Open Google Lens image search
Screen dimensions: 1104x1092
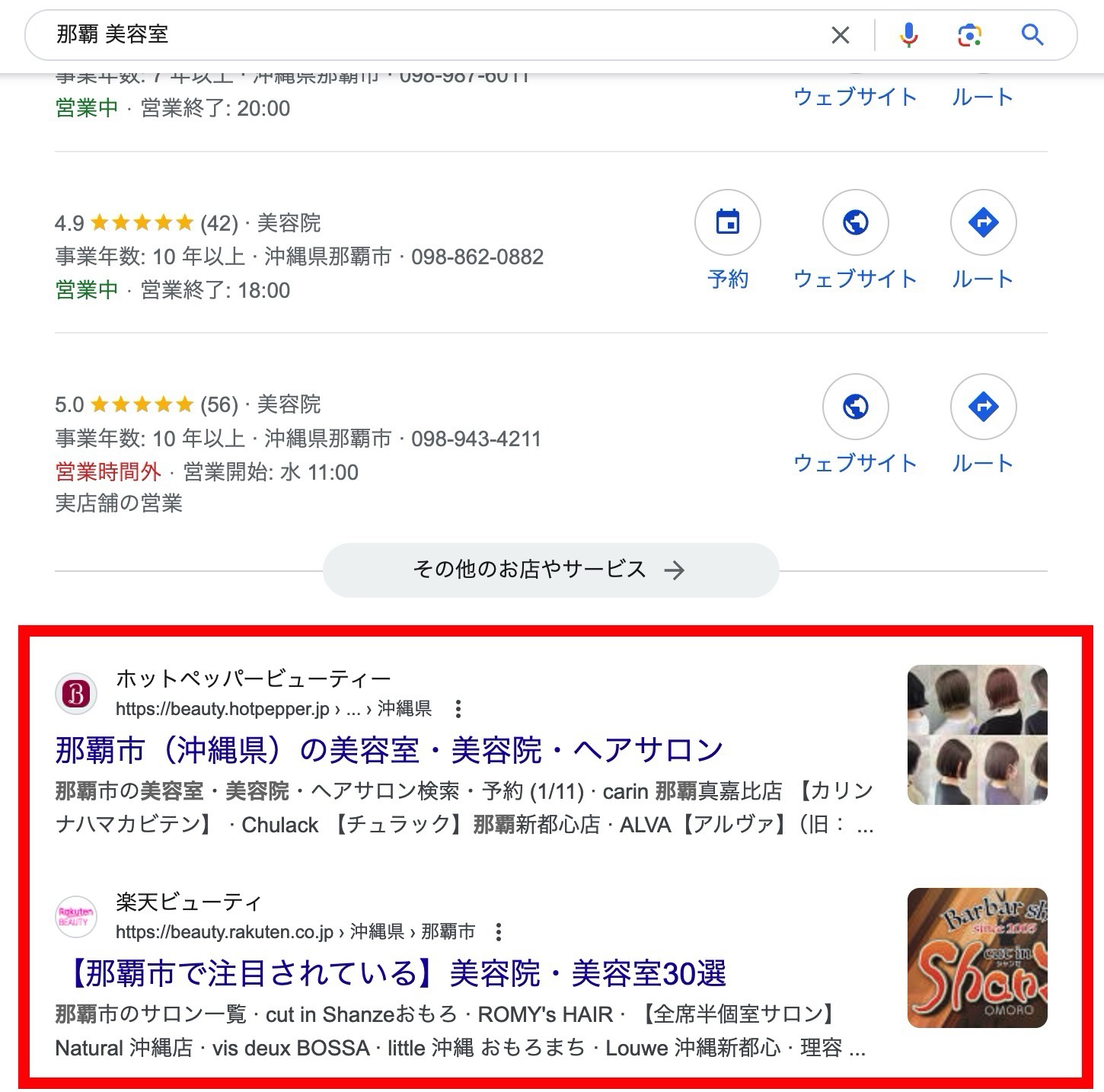(969, 35)
